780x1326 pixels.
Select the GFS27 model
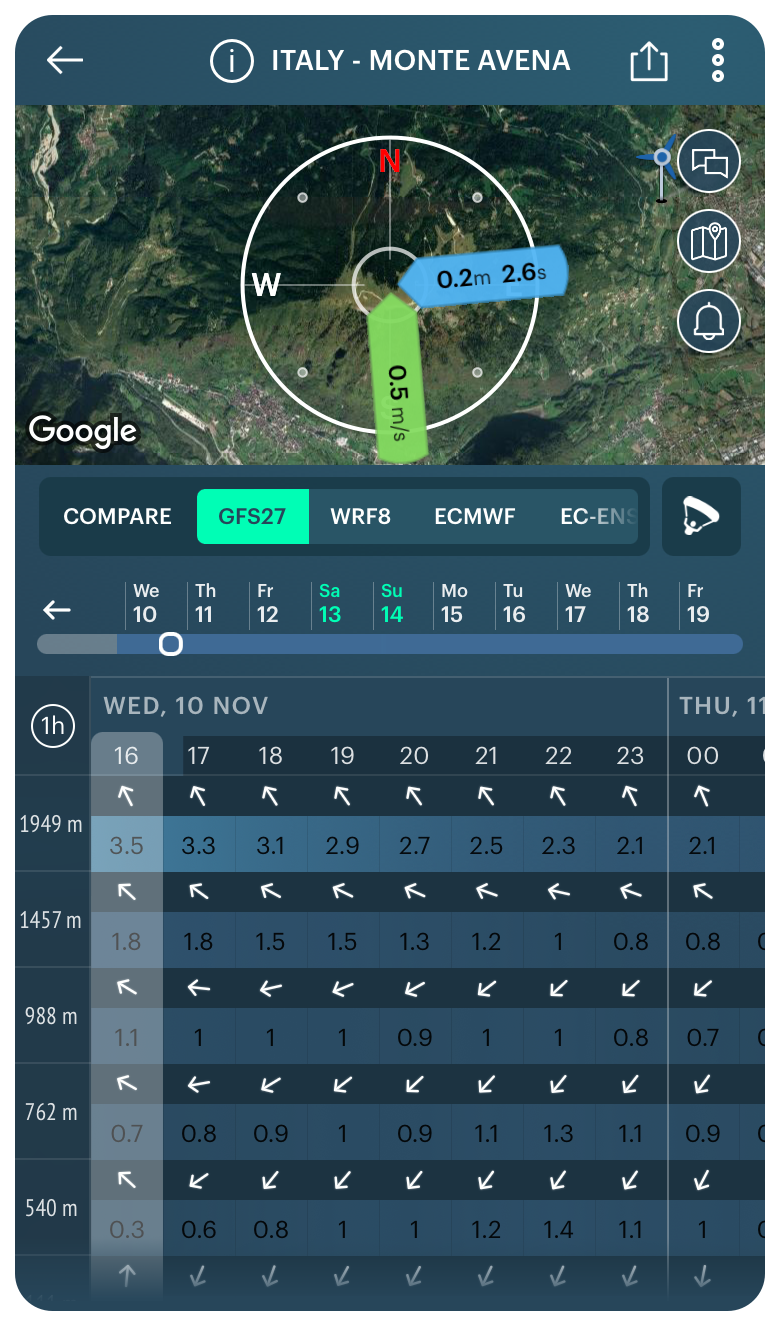253,517
